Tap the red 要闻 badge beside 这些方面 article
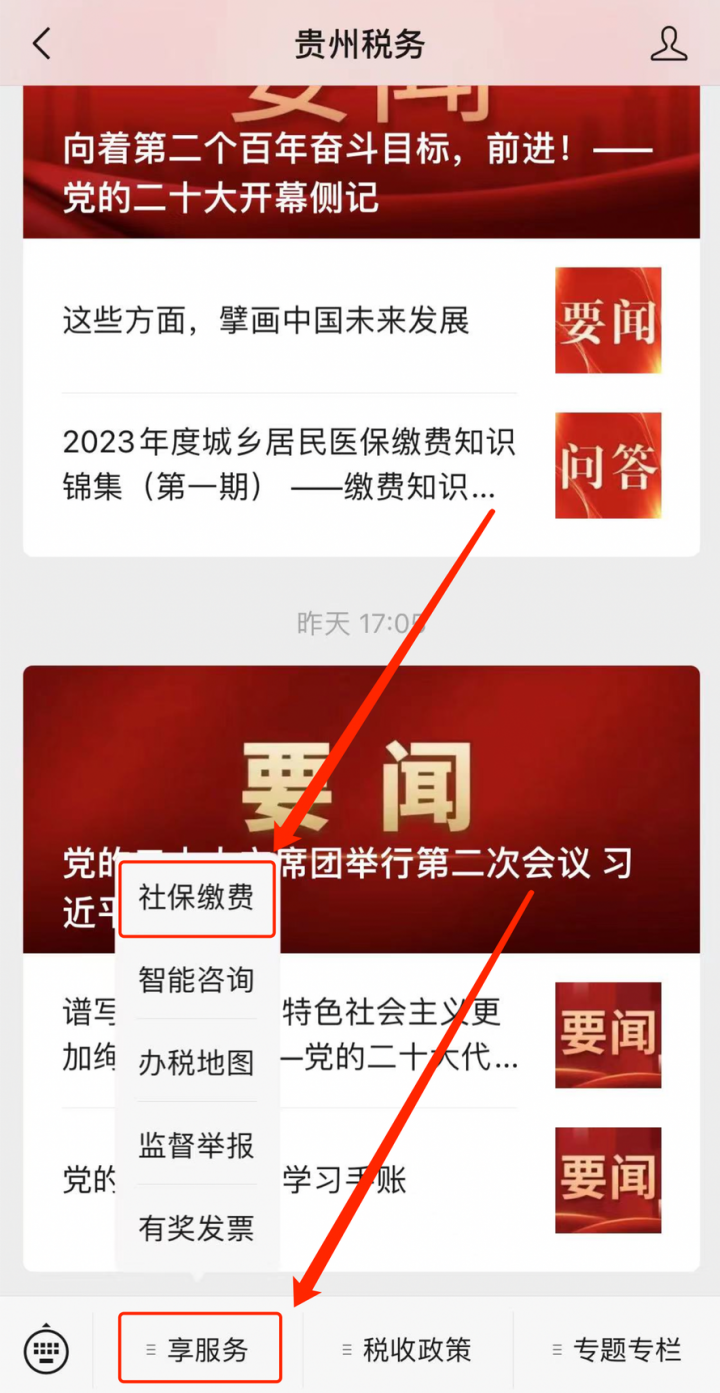Screen dimensions: 720x1393 (x=607, y=320)
